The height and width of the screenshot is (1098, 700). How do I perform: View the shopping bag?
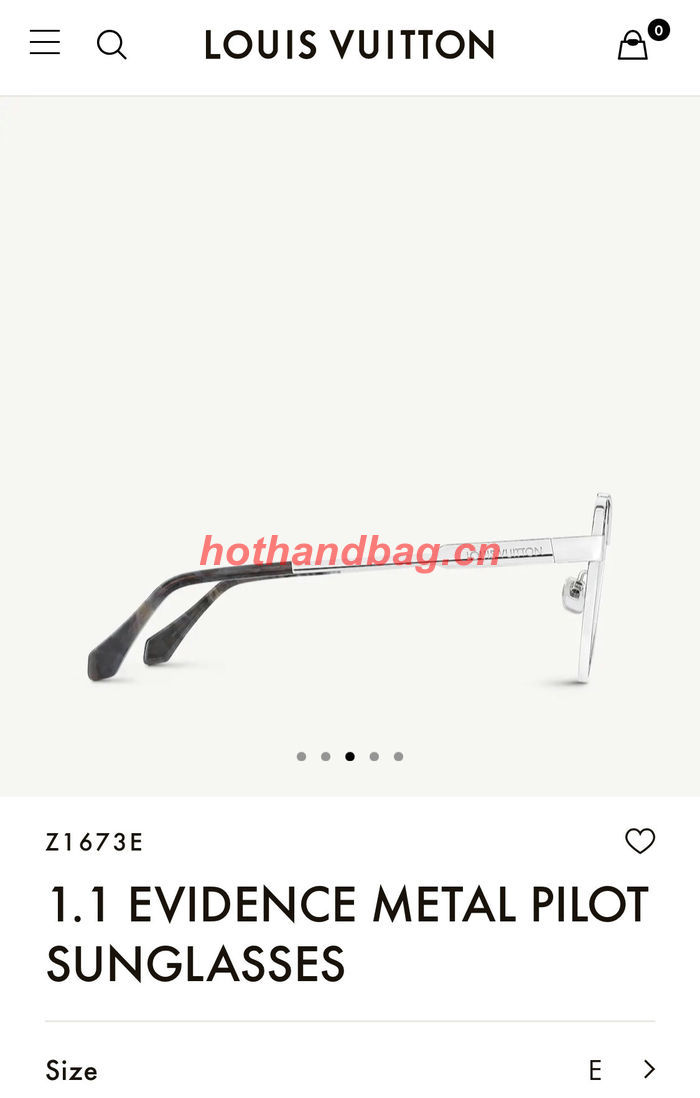(634, 45)
